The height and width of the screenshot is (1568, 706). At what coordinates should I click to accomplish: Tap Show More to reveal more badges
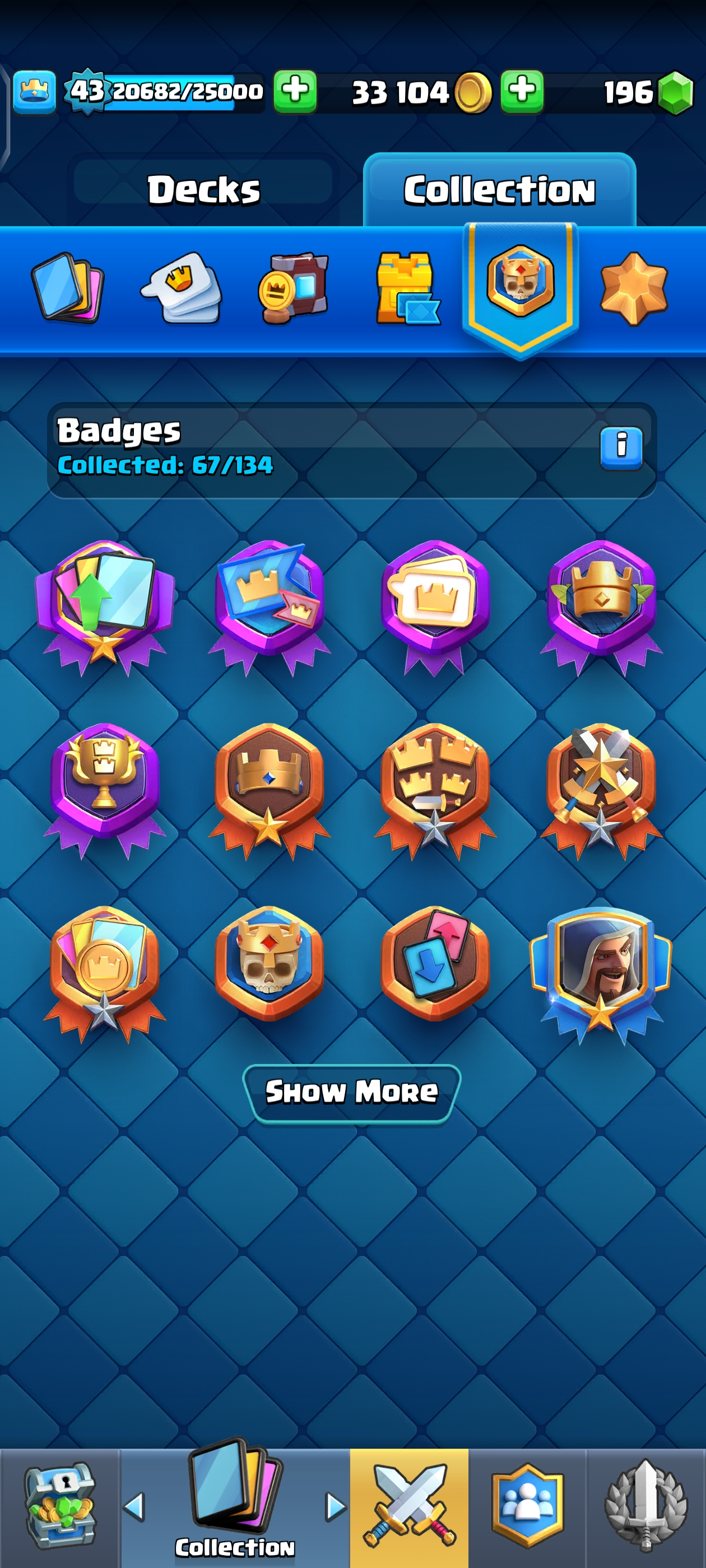(x=351, y=1092)
